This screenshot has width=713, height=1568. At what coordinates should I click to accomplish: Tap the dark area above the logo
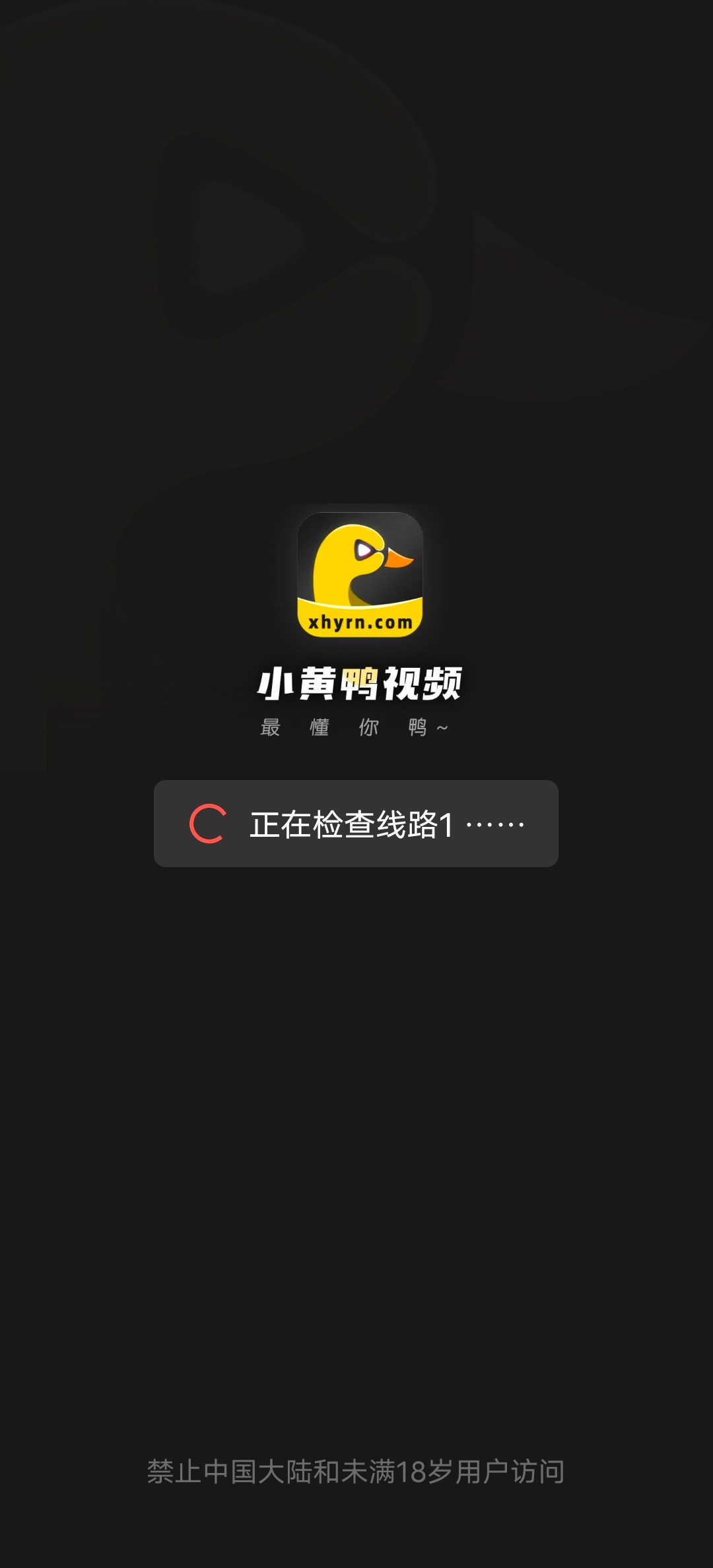[356, 429]
